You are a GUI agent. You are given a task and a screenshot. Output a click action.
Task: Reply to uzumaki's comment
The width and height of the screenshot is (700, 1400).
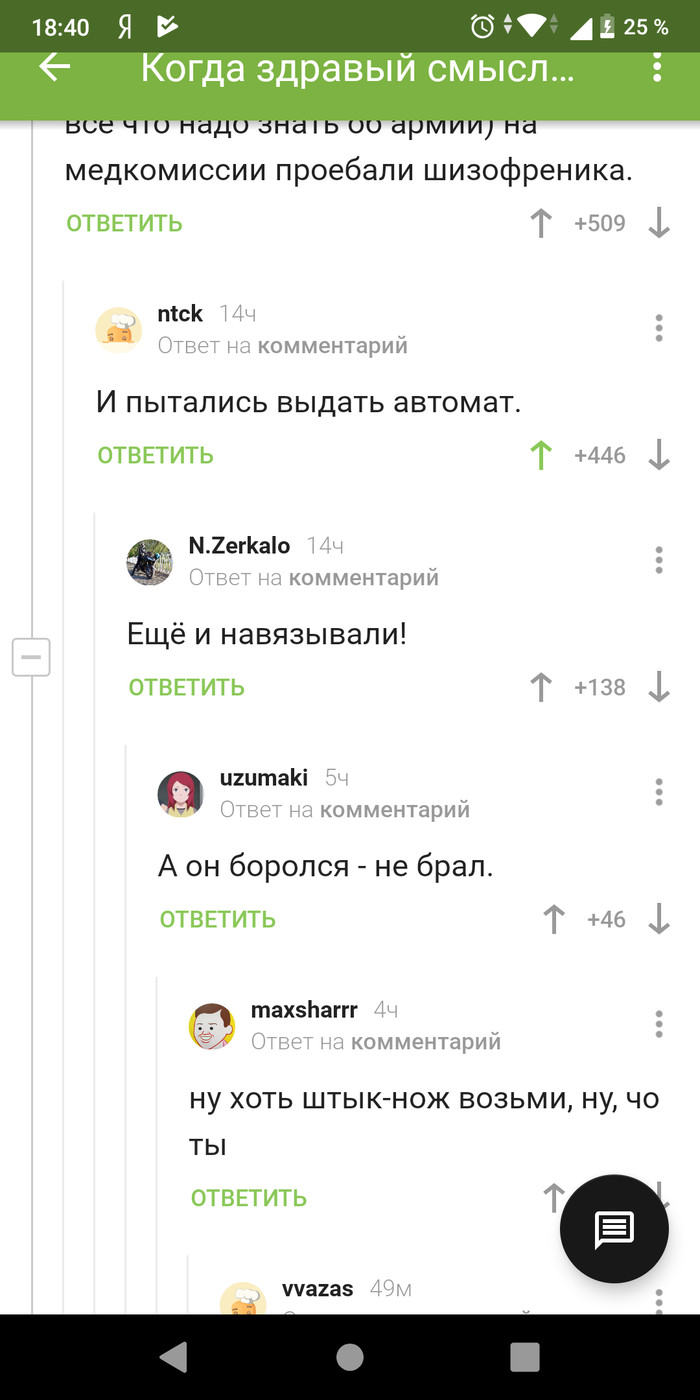217,920
